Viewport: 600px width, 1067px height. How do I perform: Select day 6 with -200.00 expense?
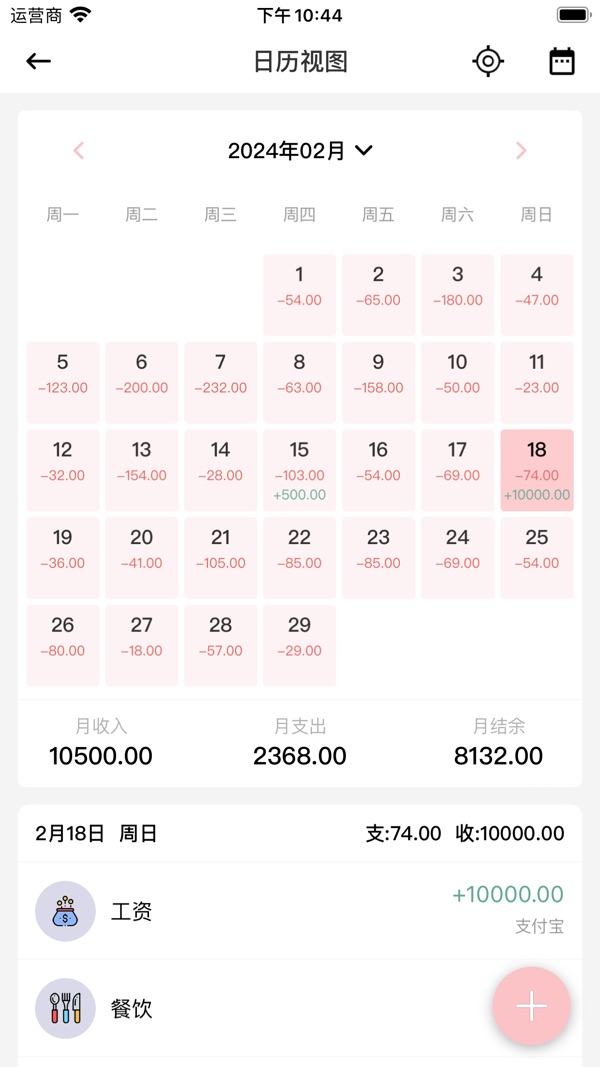pos(142,382)
